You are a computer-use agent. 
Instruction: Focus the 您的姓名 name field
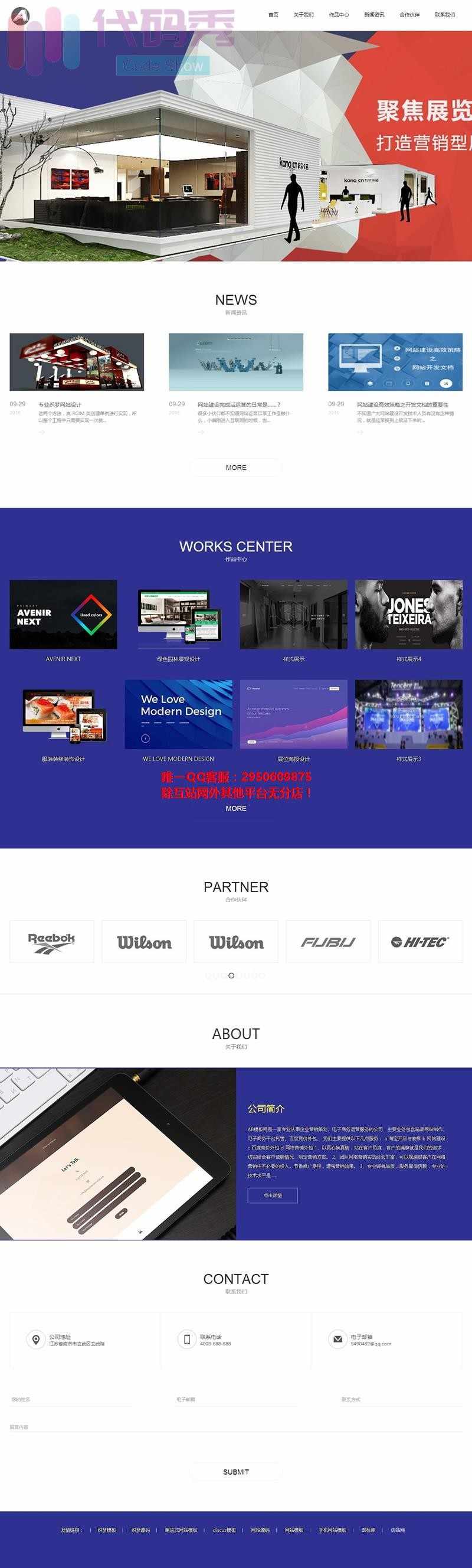70,1399
